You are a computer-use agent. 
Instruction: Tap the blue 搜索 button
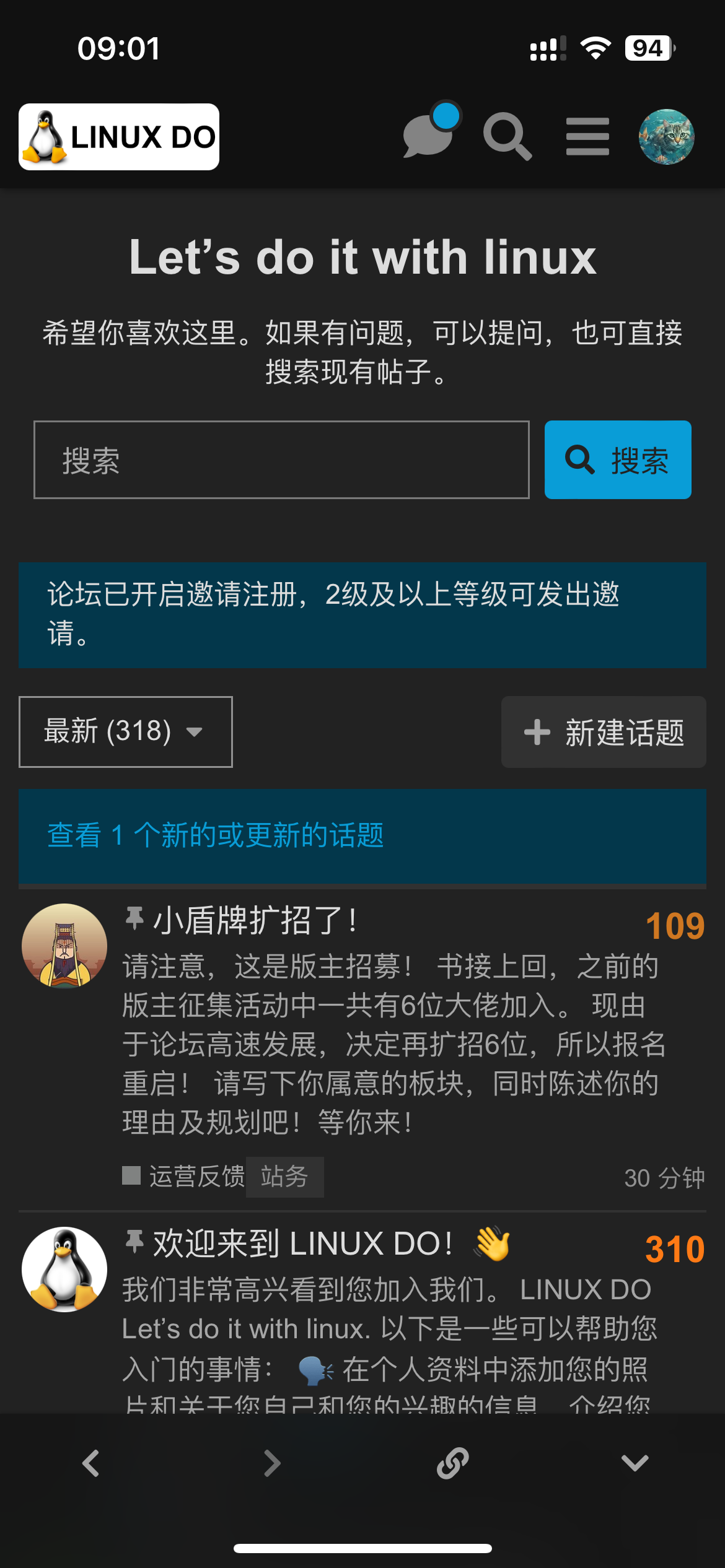(x=618, y=460)
